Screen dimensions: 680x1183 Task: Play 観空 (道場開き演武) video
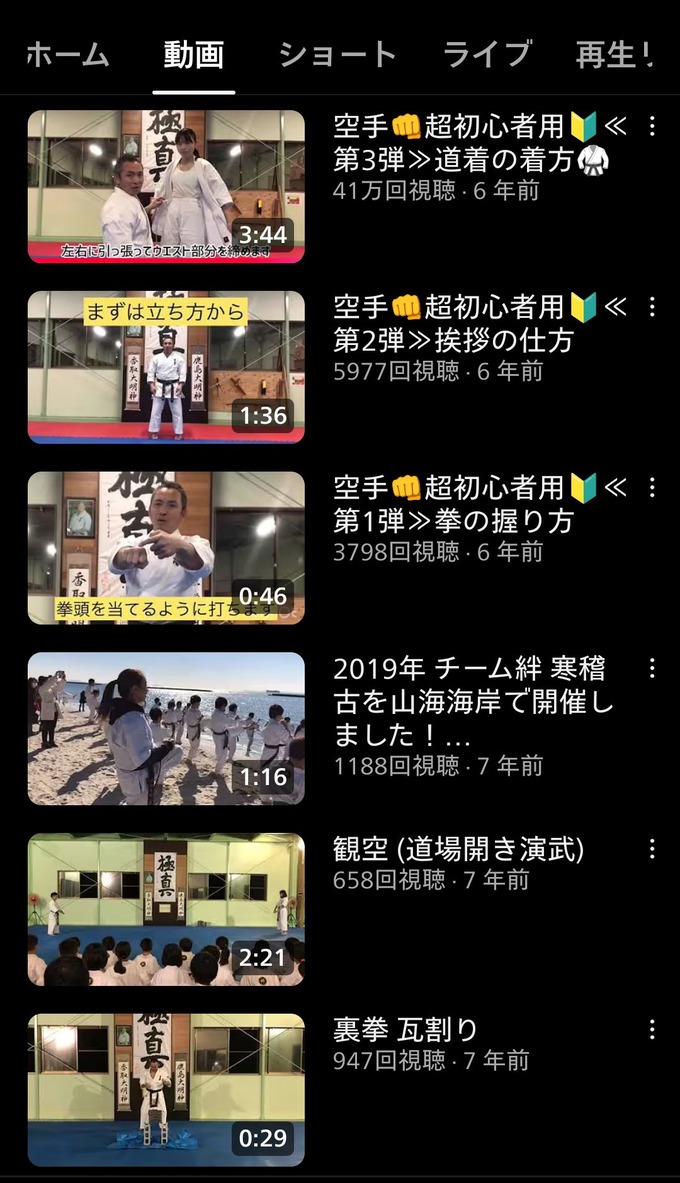coord(166,910)
